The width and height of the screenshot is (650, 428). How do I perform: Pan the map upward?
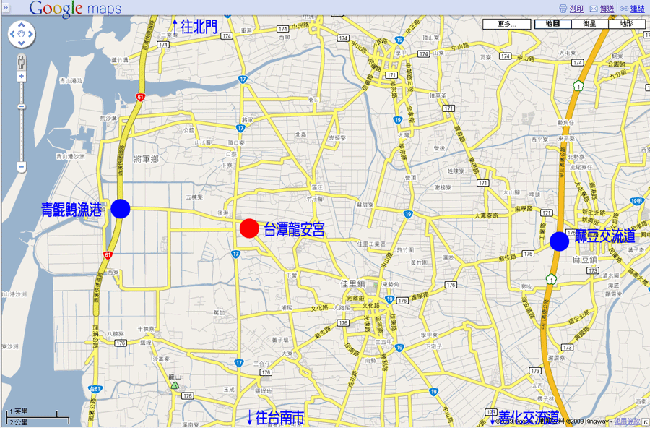tap(22, 24)
